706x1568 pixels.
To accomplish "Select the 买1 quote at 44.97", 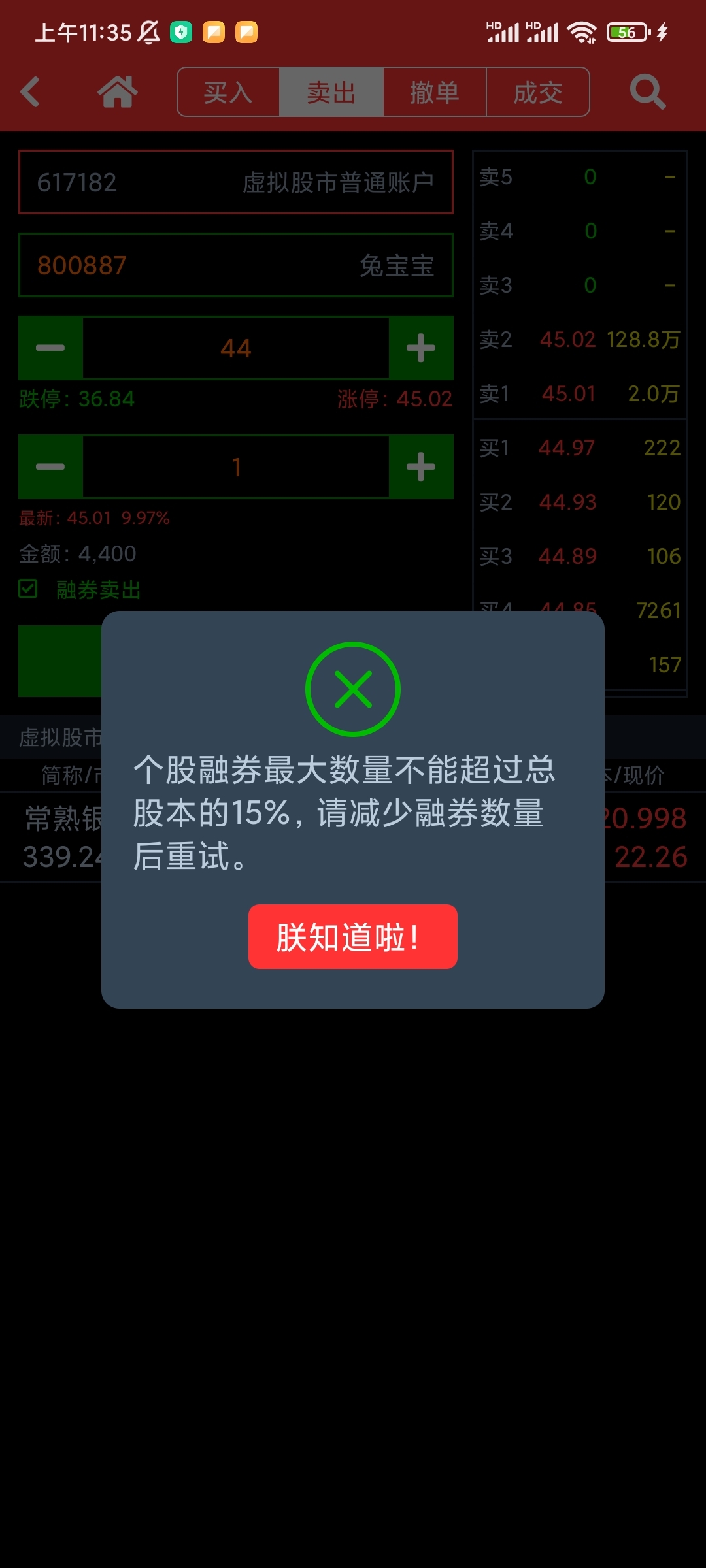I will click(x=579, y=448).
